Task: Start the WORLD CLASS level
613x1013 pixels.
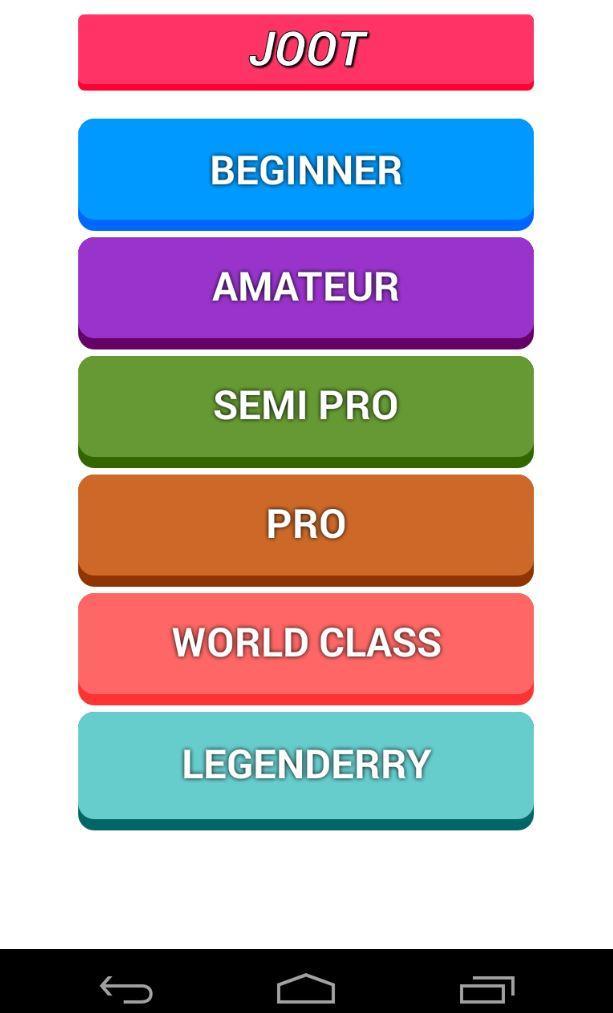Action: [305, 645]
